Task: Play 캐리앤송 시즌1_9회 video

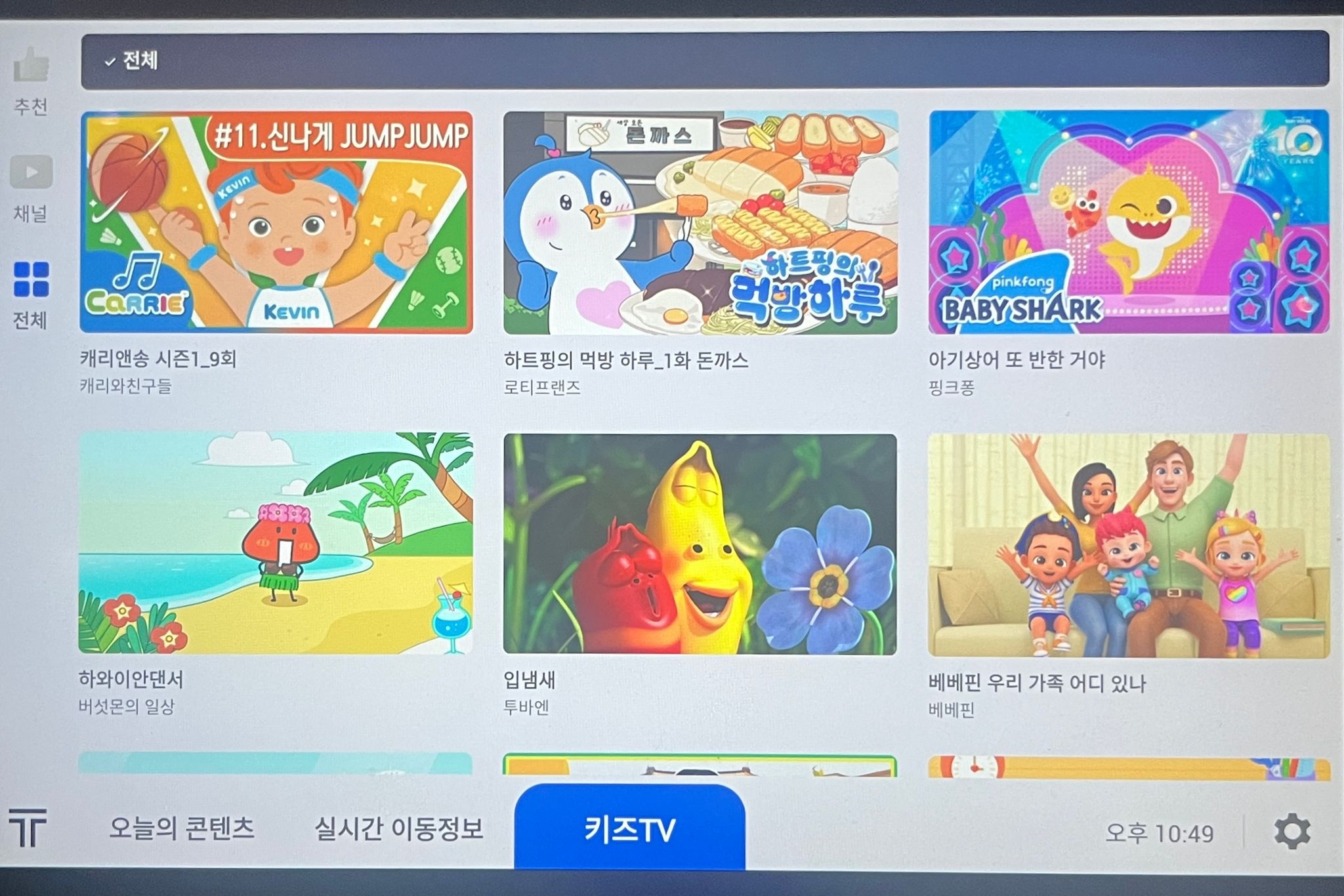Action: tap(276, 222)
